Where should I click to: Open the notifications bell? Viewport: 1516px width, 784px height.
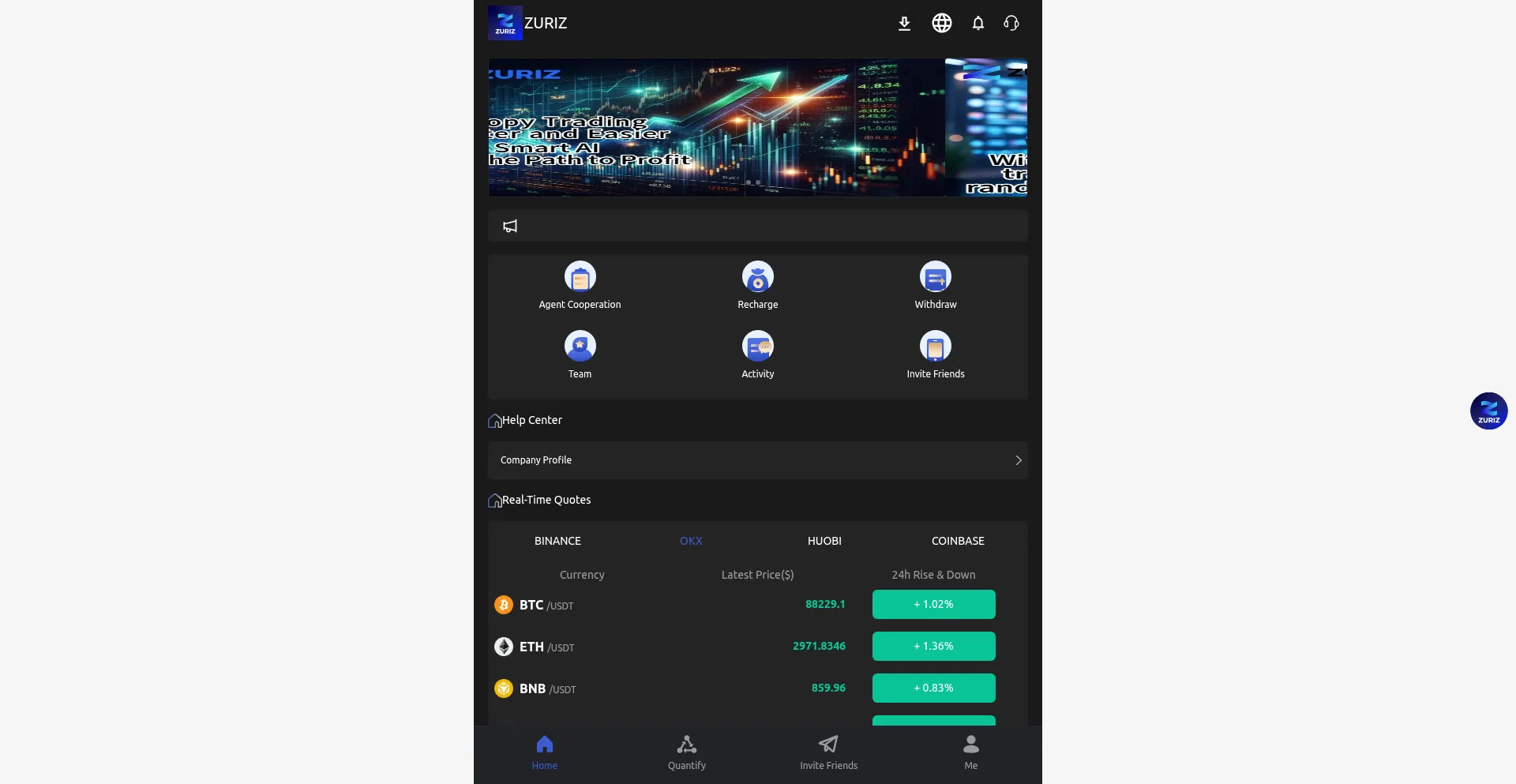coord(978,24)
